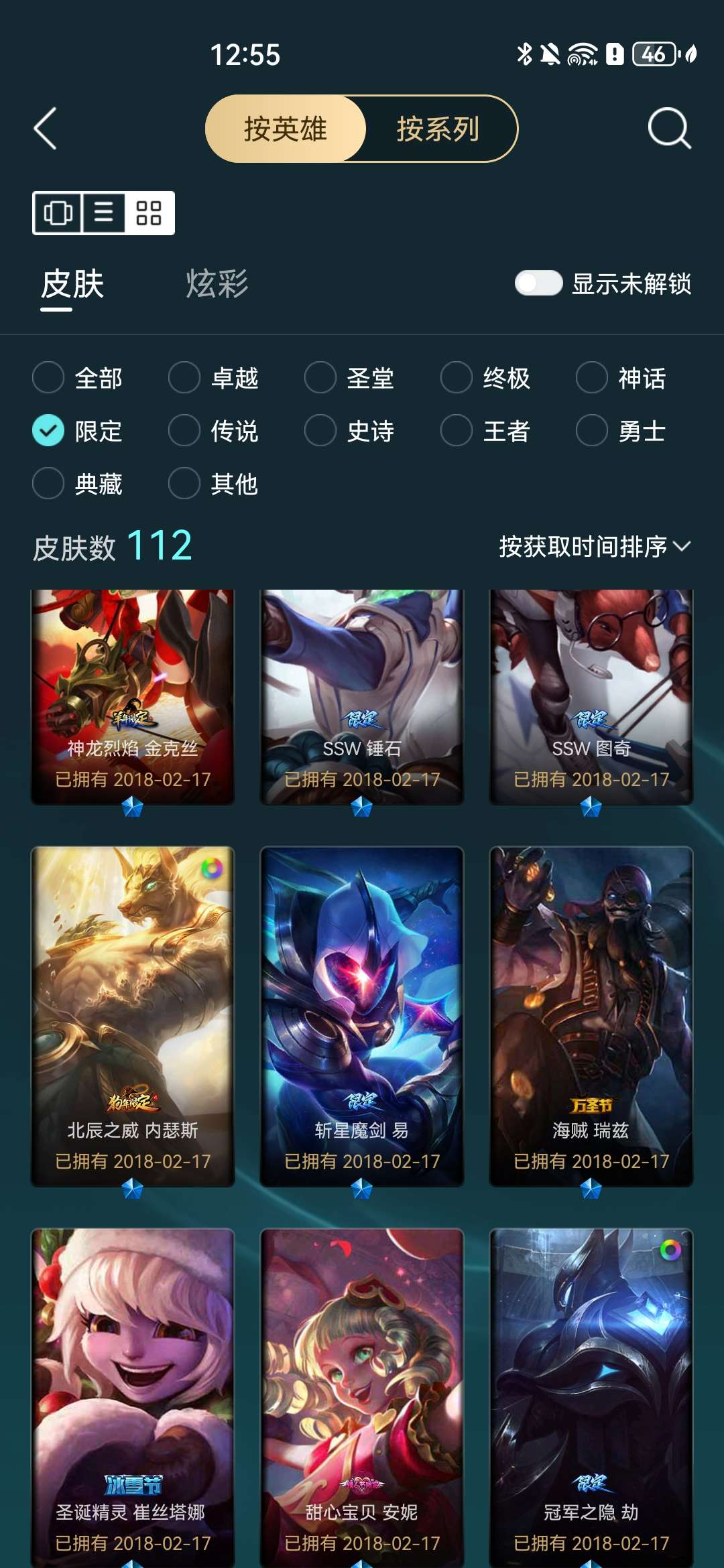Go back using the top-left arrow
This screenshot has height=1568, width=724.
[46, 128]
